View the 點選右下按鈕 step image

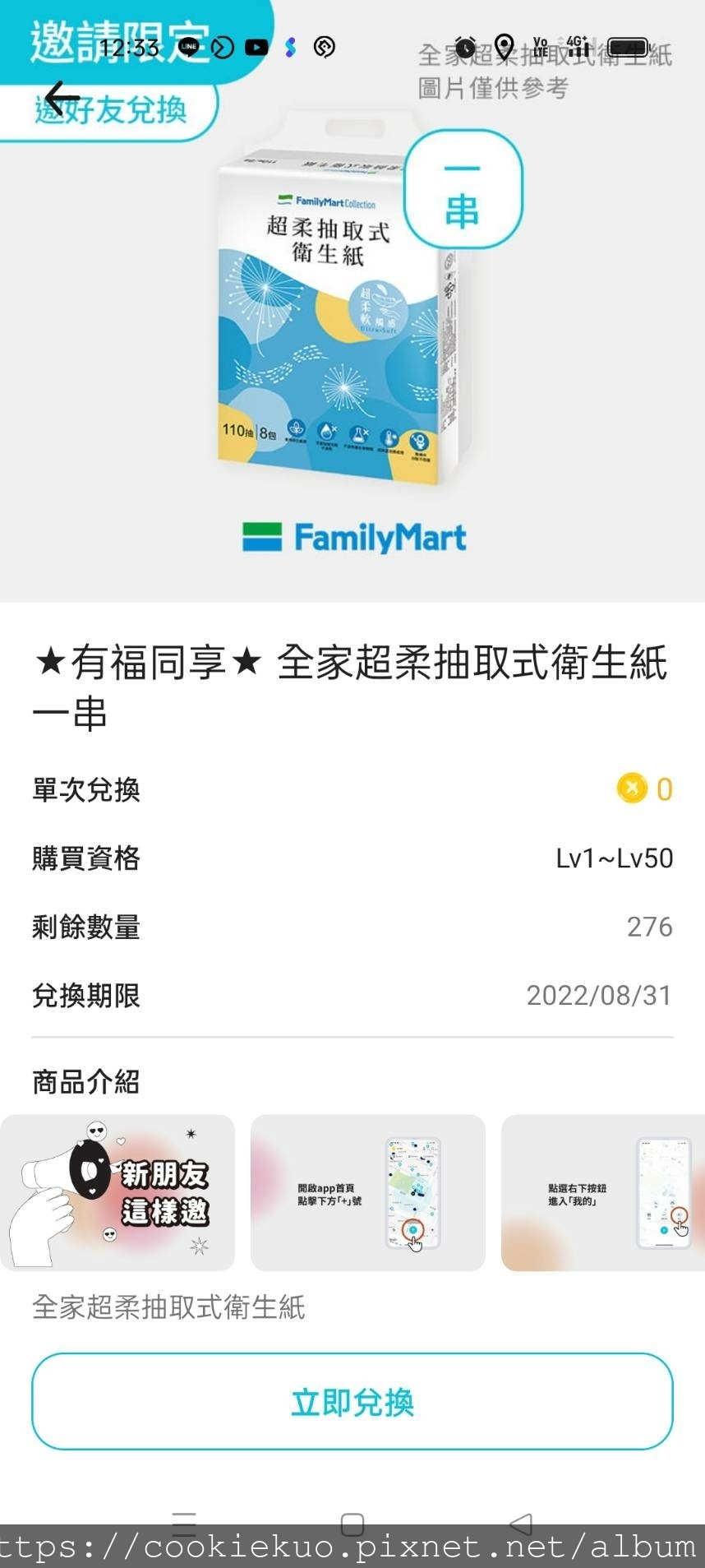[603, 1192]
